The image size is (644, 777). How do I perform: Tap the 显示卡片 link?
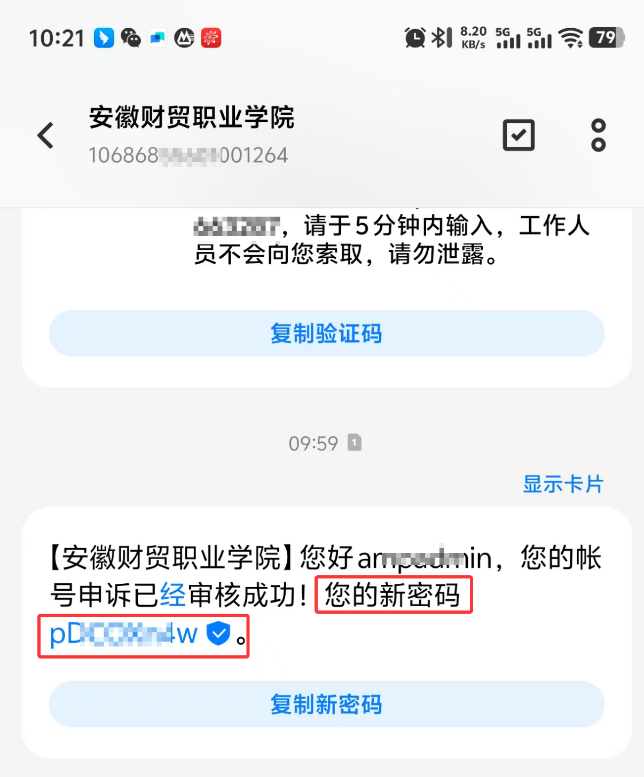(563, 484)
